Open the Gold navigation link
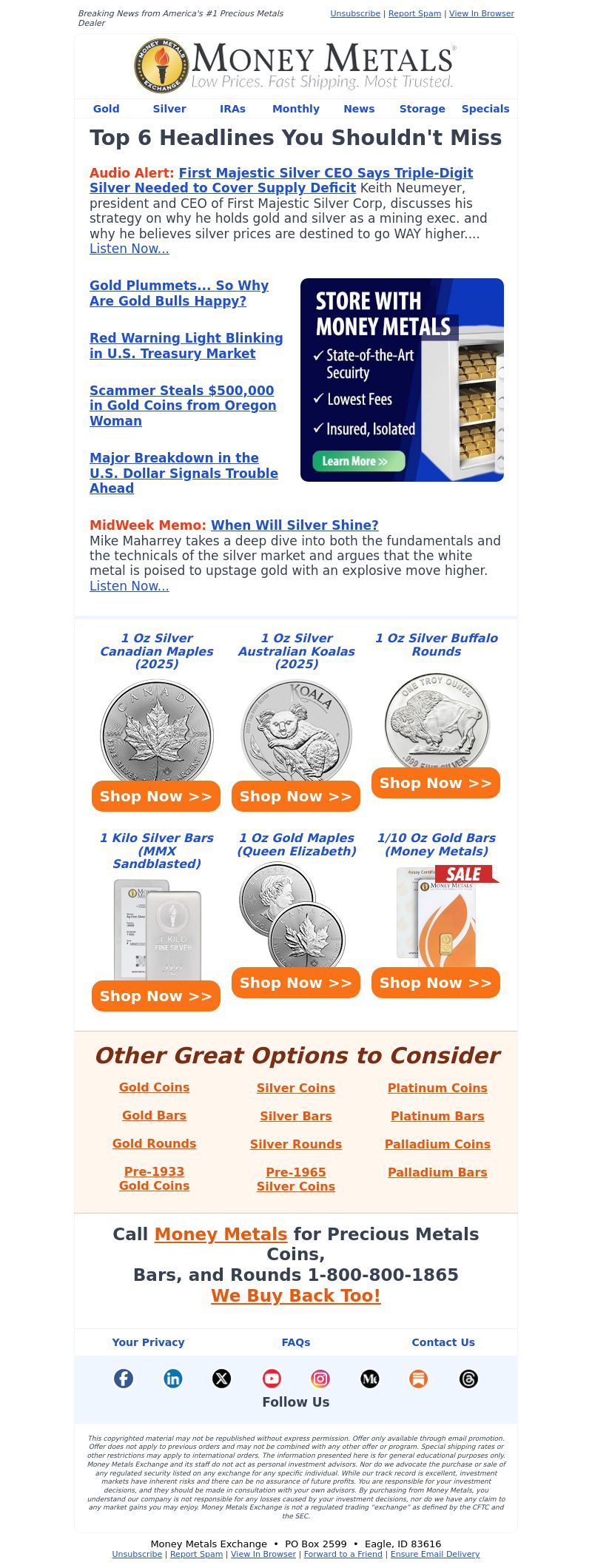 pyautogui.click(x=106, y=109)
